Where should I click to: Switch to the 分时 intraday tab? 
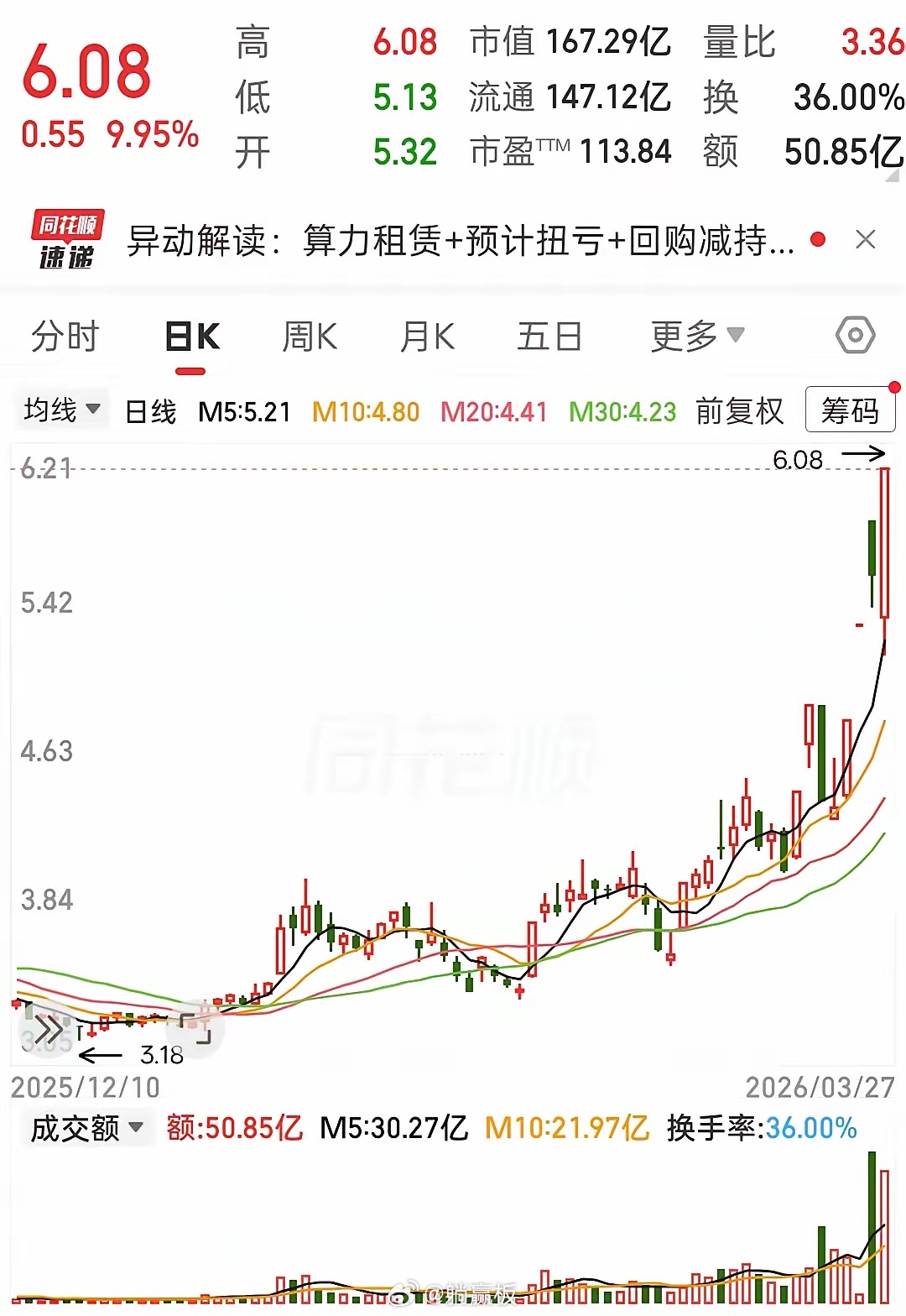(x=65, y=337)
